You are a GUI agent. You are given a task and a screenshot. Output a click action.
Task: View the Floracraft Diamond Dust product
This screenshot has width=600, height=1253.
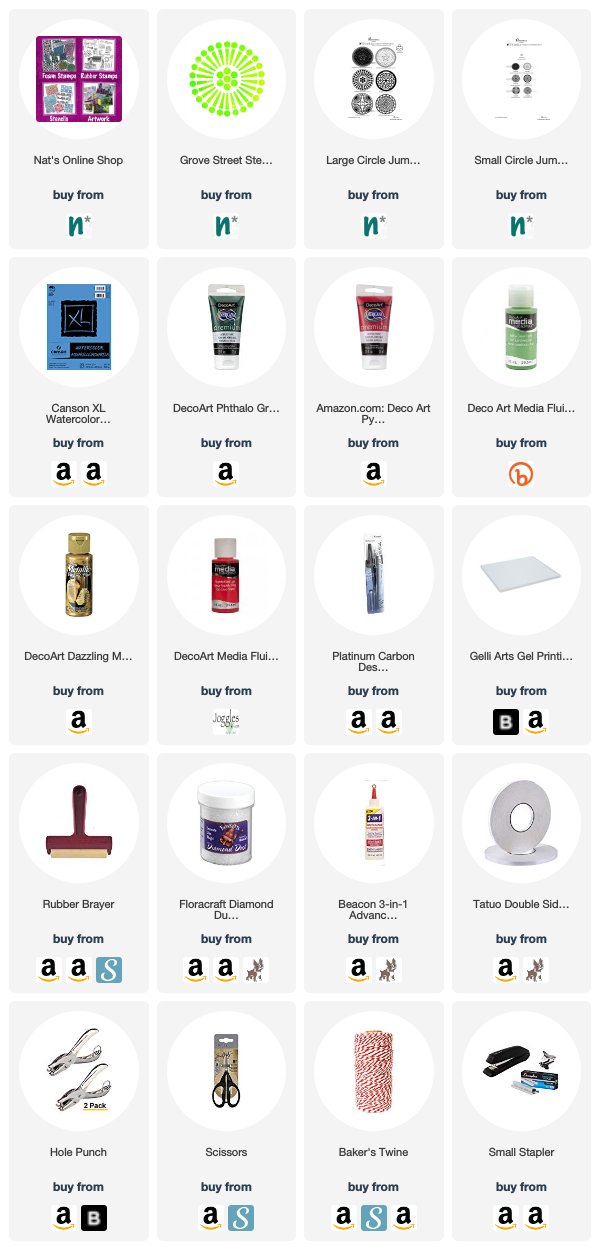point(226,873)
